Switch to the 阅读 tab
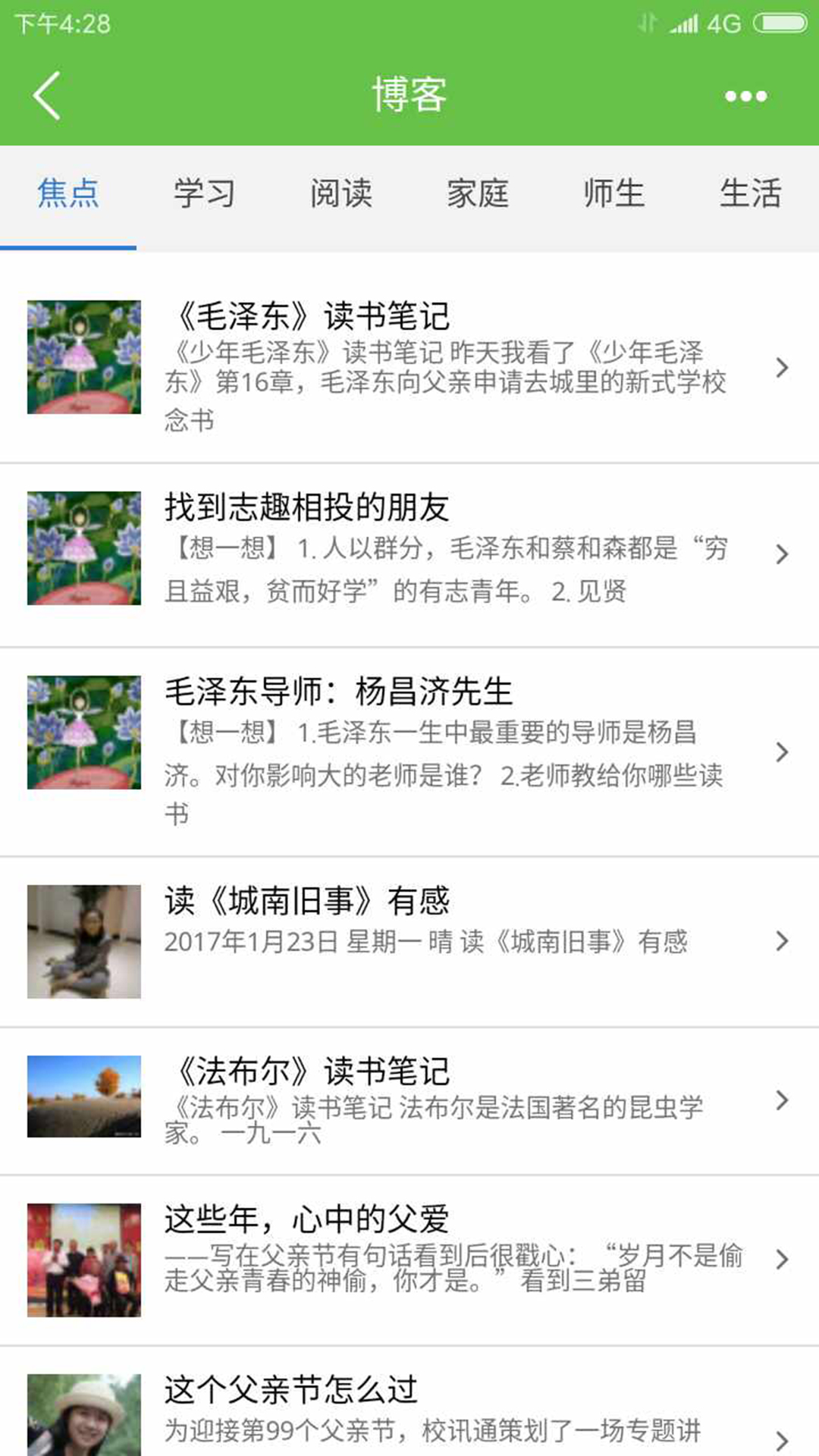819x1456 pixels. click(341, 194)
